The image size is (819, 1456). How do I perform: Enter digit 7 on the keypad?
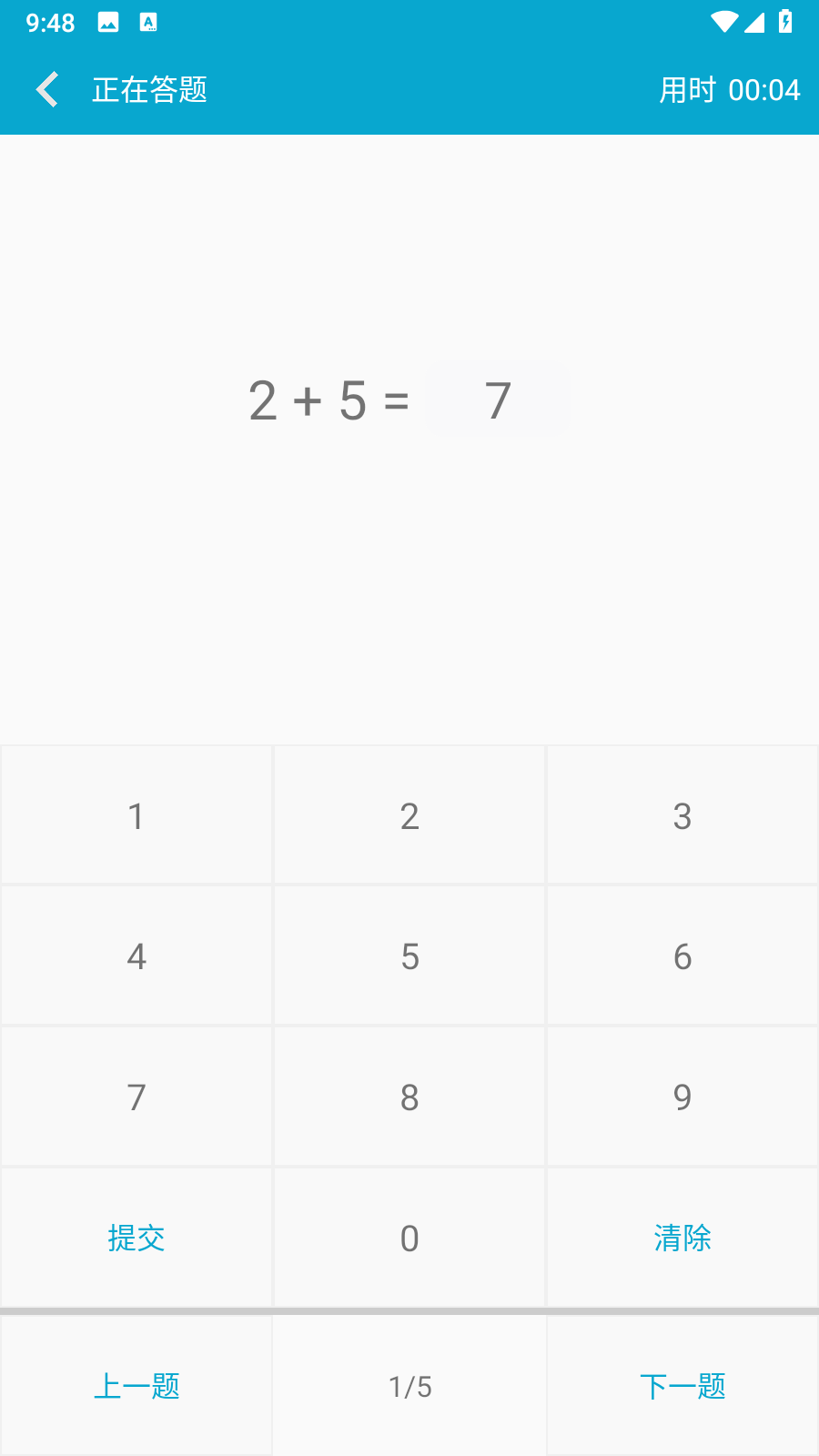pos(136,1097)
